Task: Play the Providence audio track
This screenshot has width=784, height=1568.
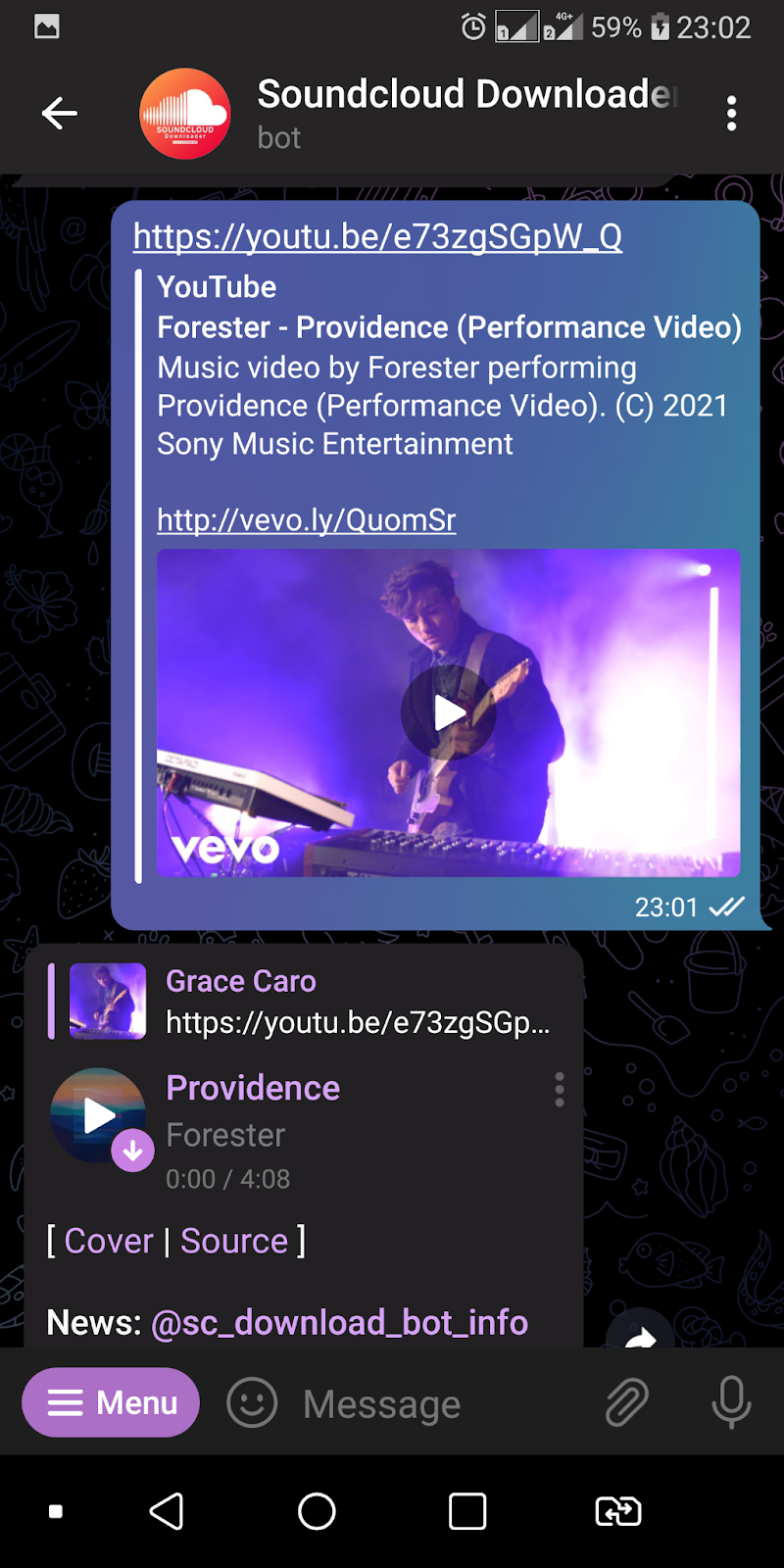Action: [x=98, y=1115]
